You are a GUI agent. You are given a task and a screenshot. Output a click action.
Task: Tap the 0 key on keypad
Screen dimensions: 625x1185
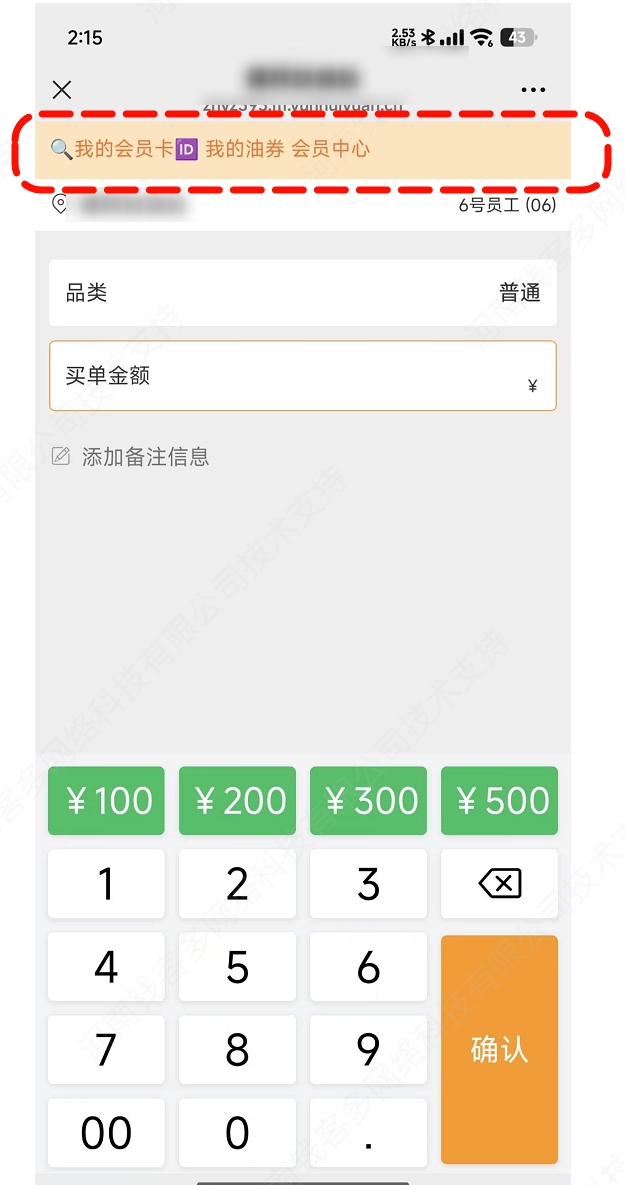tap(237, 1133)
